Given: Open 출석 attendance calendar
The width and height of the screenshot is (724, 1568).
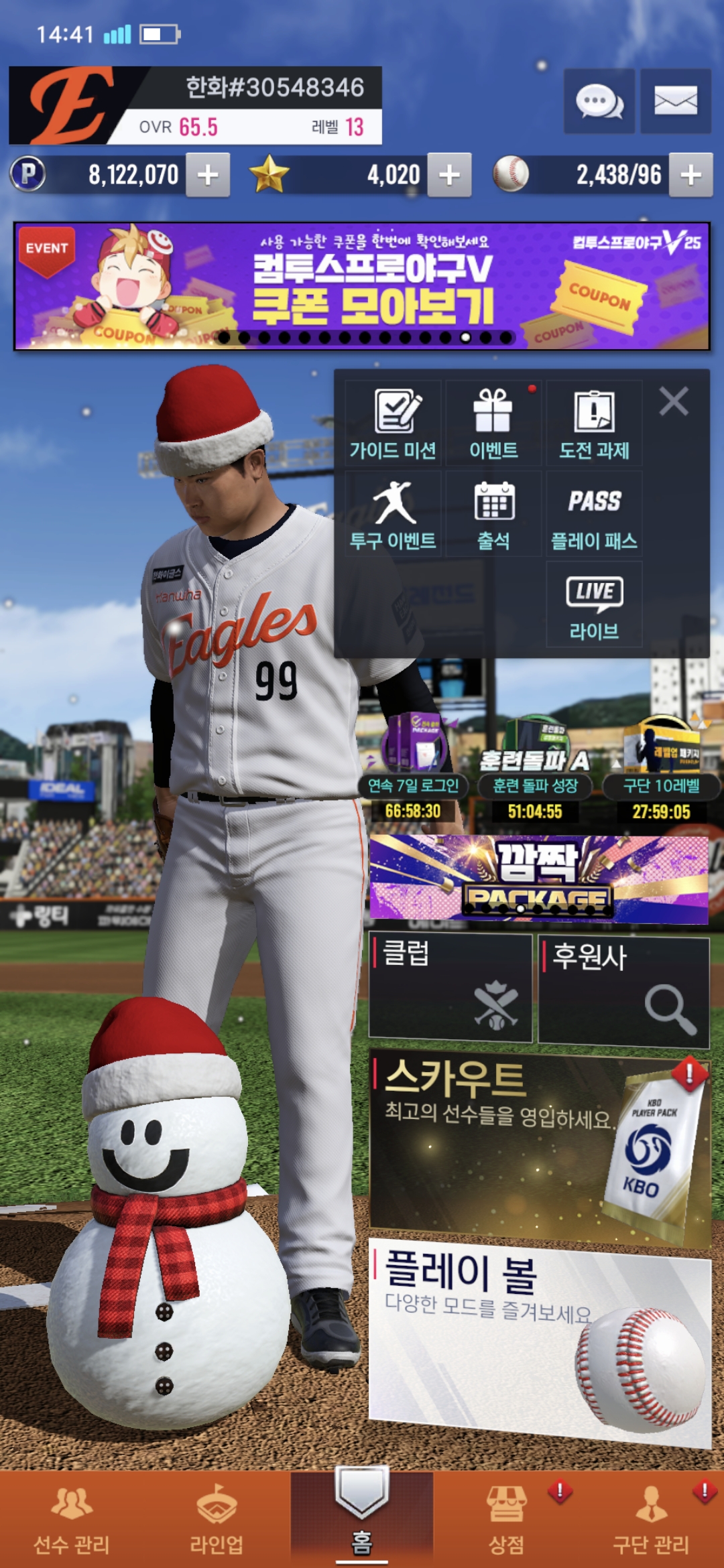Looking at the screenshot, I should click(x=493, y=515).
